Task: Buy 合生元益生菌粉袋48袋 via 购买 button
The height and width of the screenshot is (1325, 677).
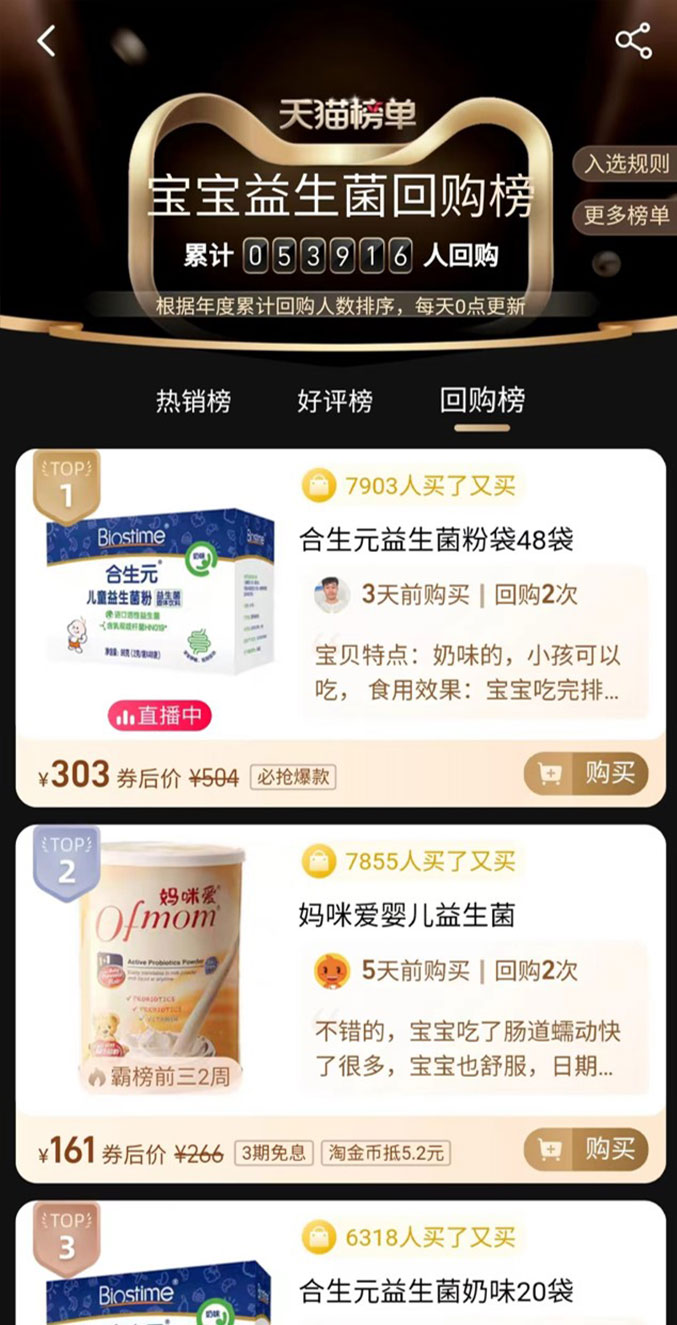Action: coord(586,774)
